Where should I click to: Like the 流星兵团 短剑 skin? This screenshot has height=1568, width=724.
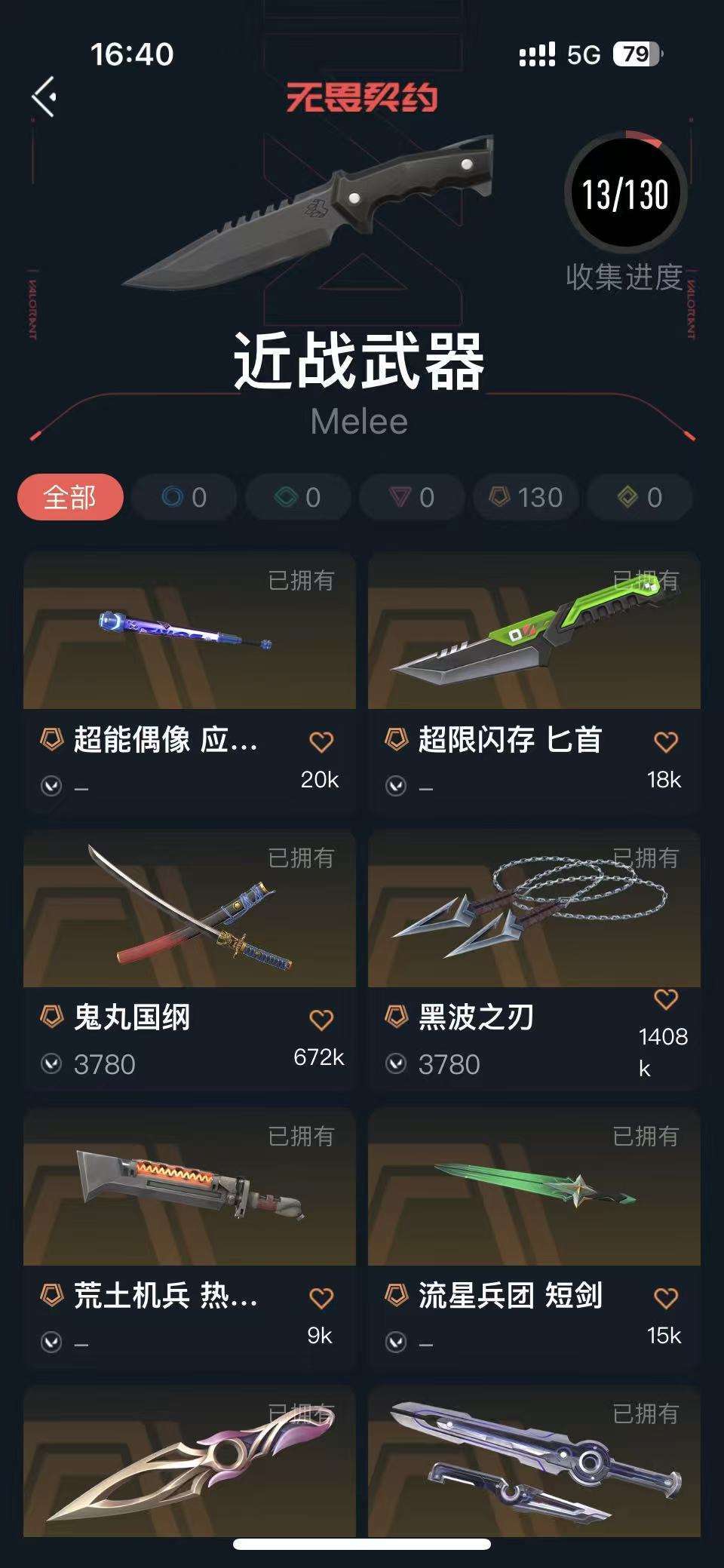[x=665, y=1298]
